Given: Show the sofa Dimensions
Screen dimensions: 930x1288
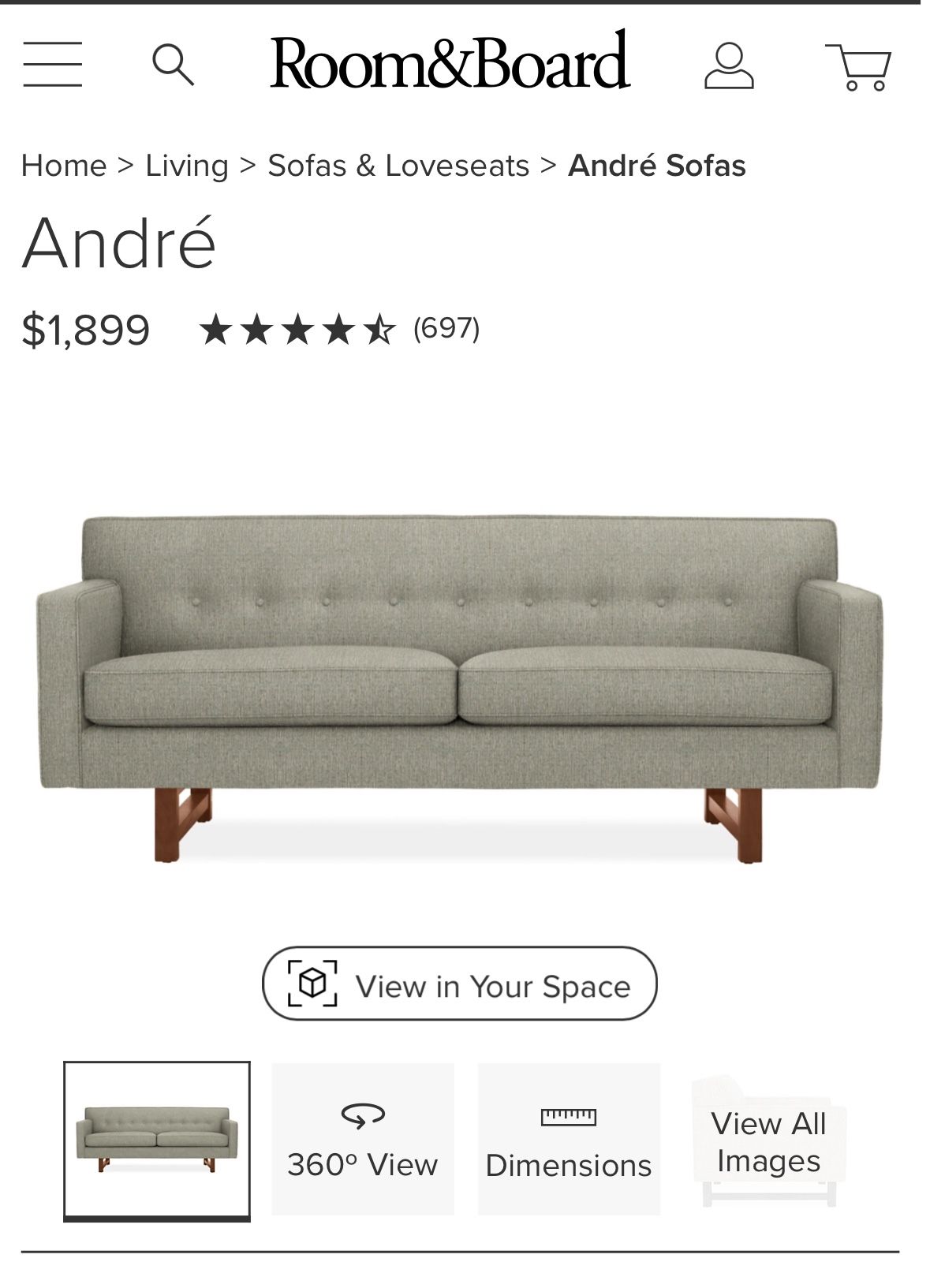Looking at the screenshot, I should click(569, 1139).
